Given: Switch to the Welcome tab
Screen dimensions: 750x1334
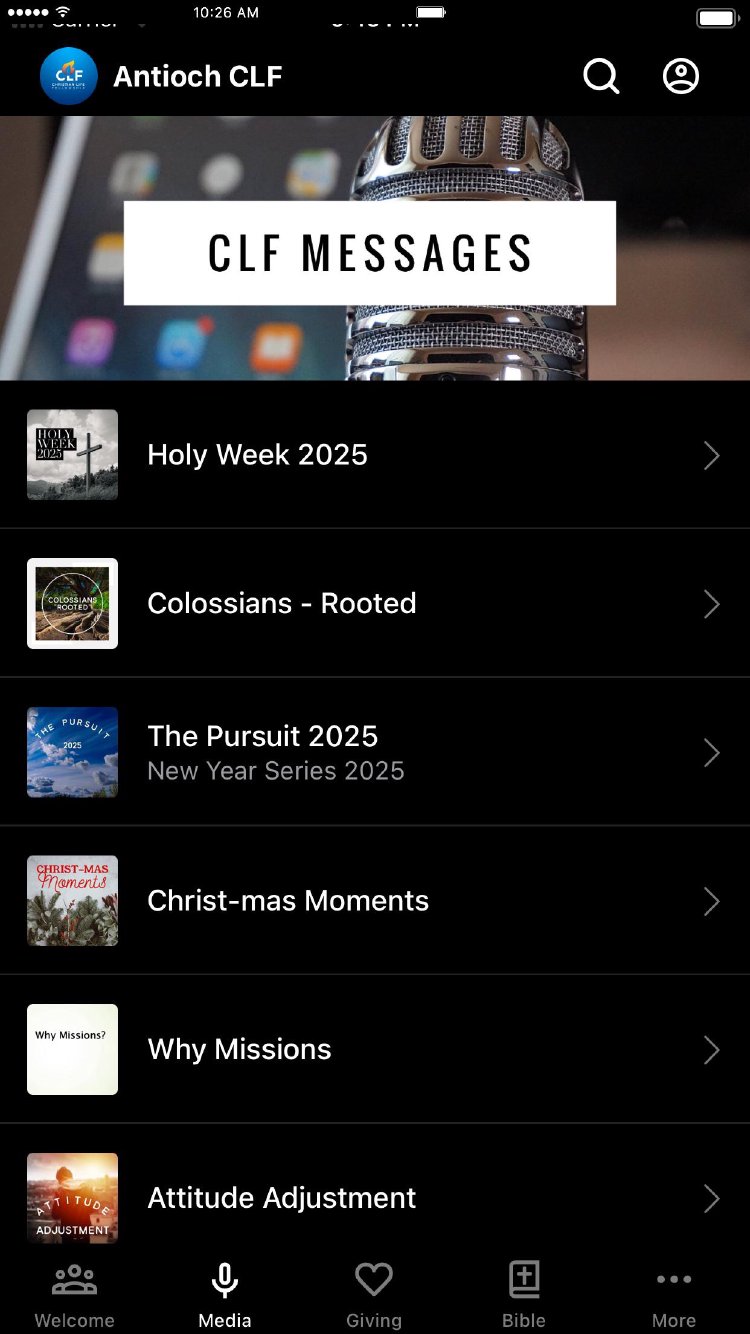Looking at the screenshot, I should 75,1294.
